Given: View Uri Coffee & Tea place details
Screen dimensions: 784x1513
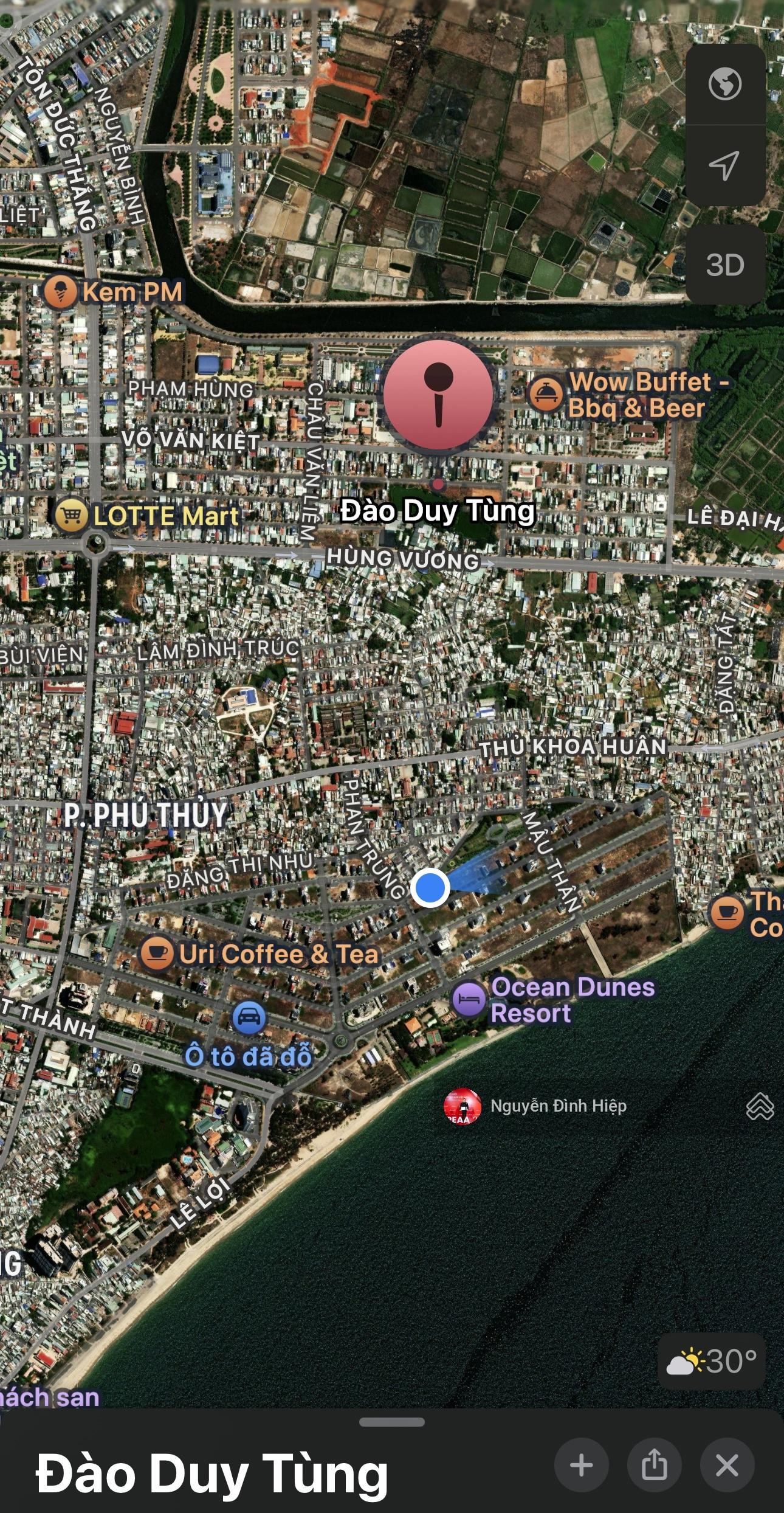Looking at the screenshot, I should tap(156, 954).
